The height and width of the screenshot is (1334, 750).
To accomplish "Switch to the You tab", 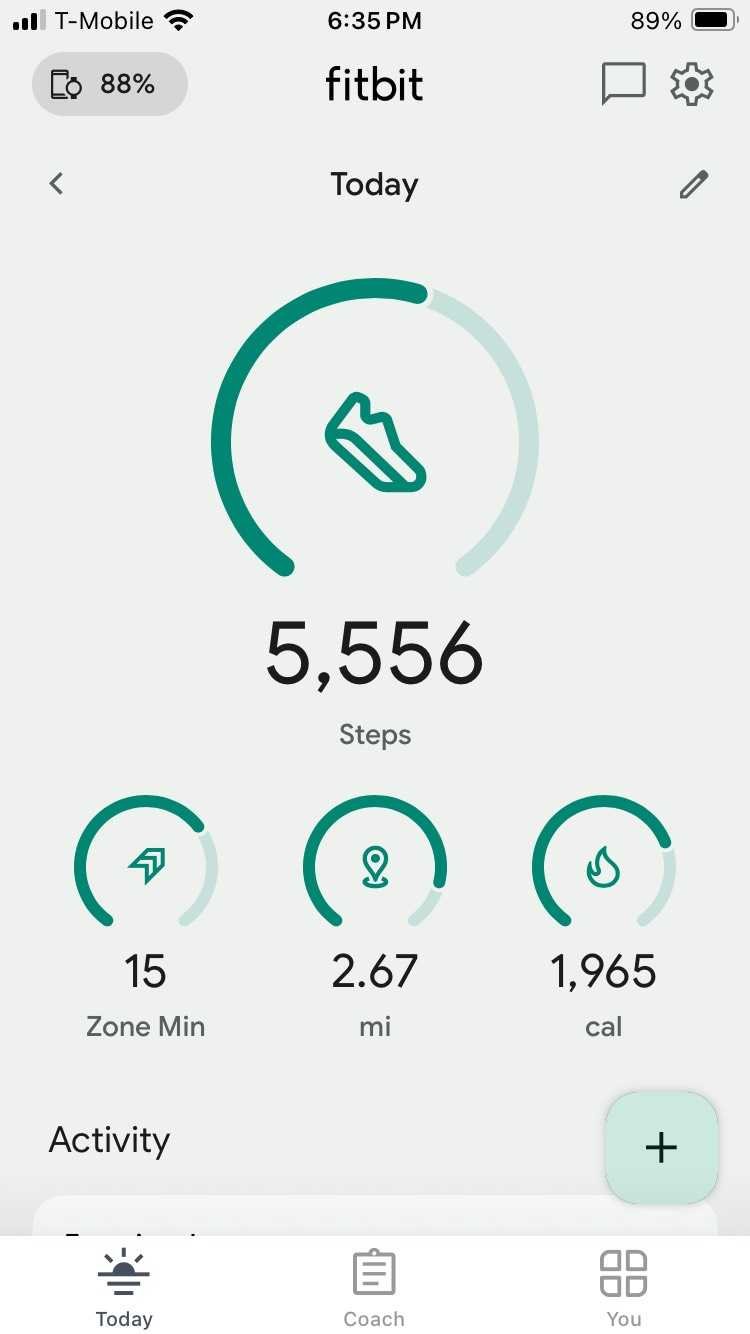I will (623, 1288).
